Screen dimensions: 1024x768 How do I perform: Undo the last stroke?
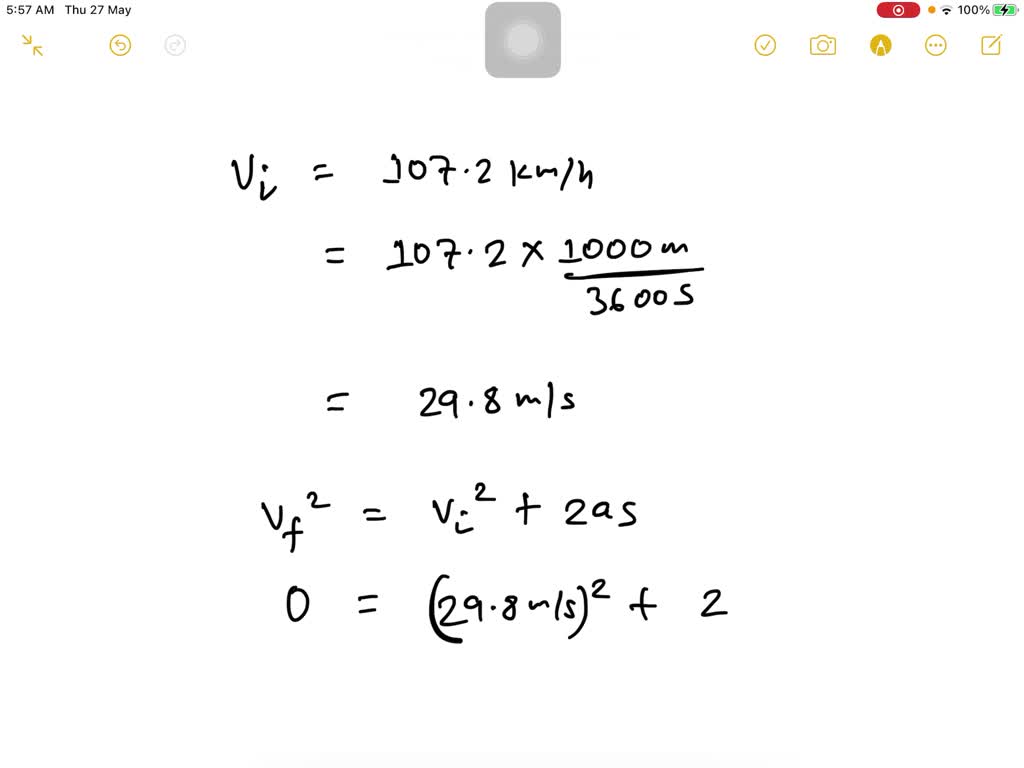120,45
